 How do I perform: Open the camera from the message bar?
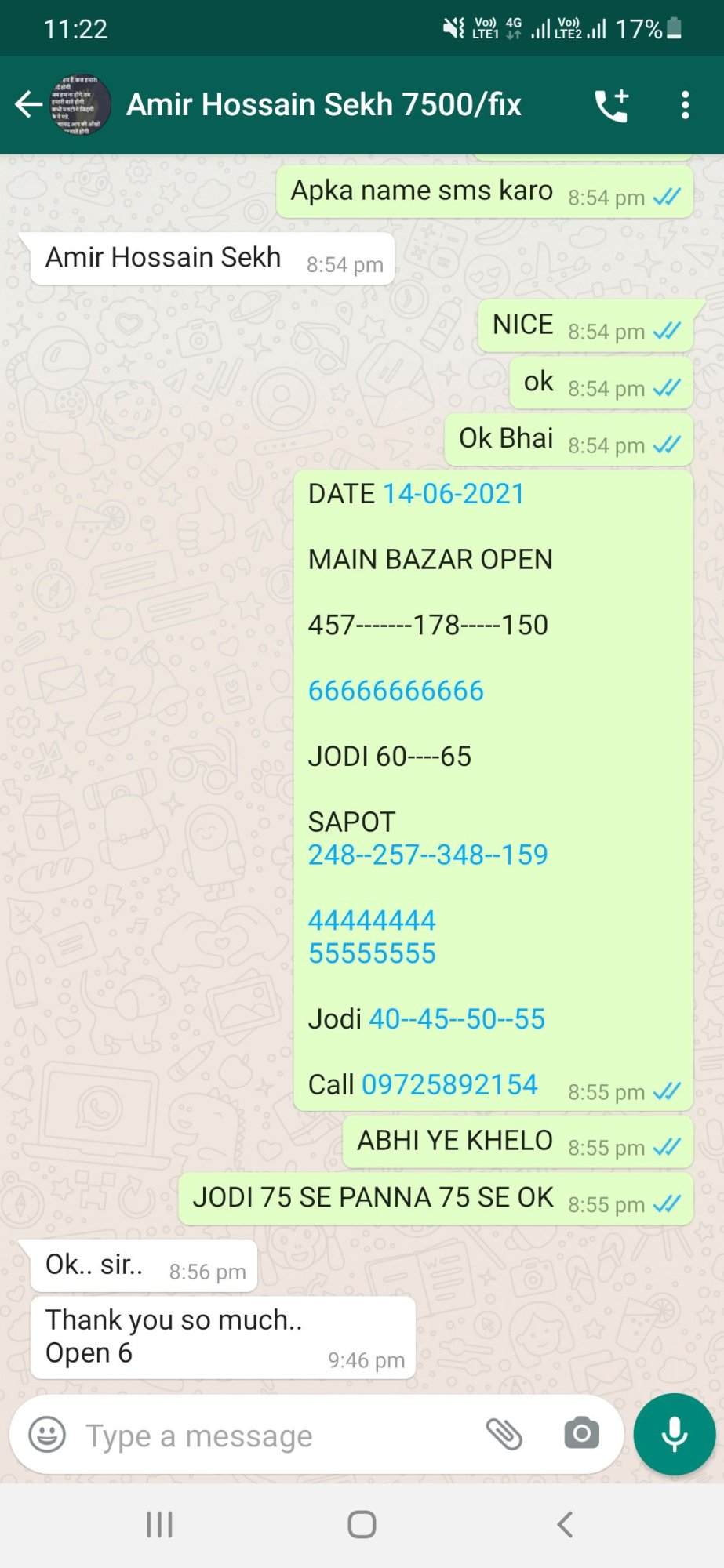coord(581,1434)
